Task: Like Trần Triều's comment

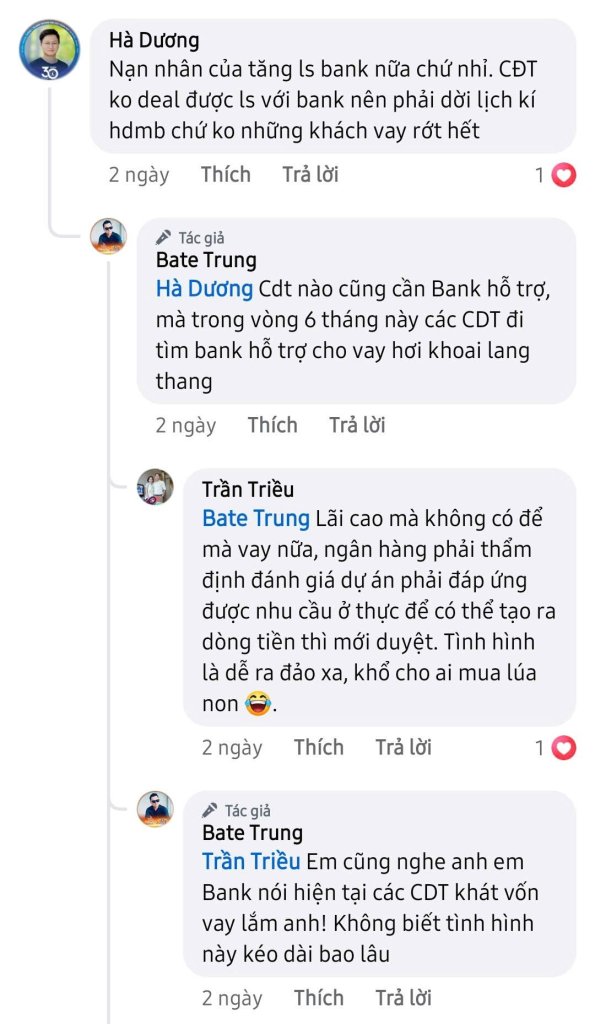Action: [x=319, y=747]
